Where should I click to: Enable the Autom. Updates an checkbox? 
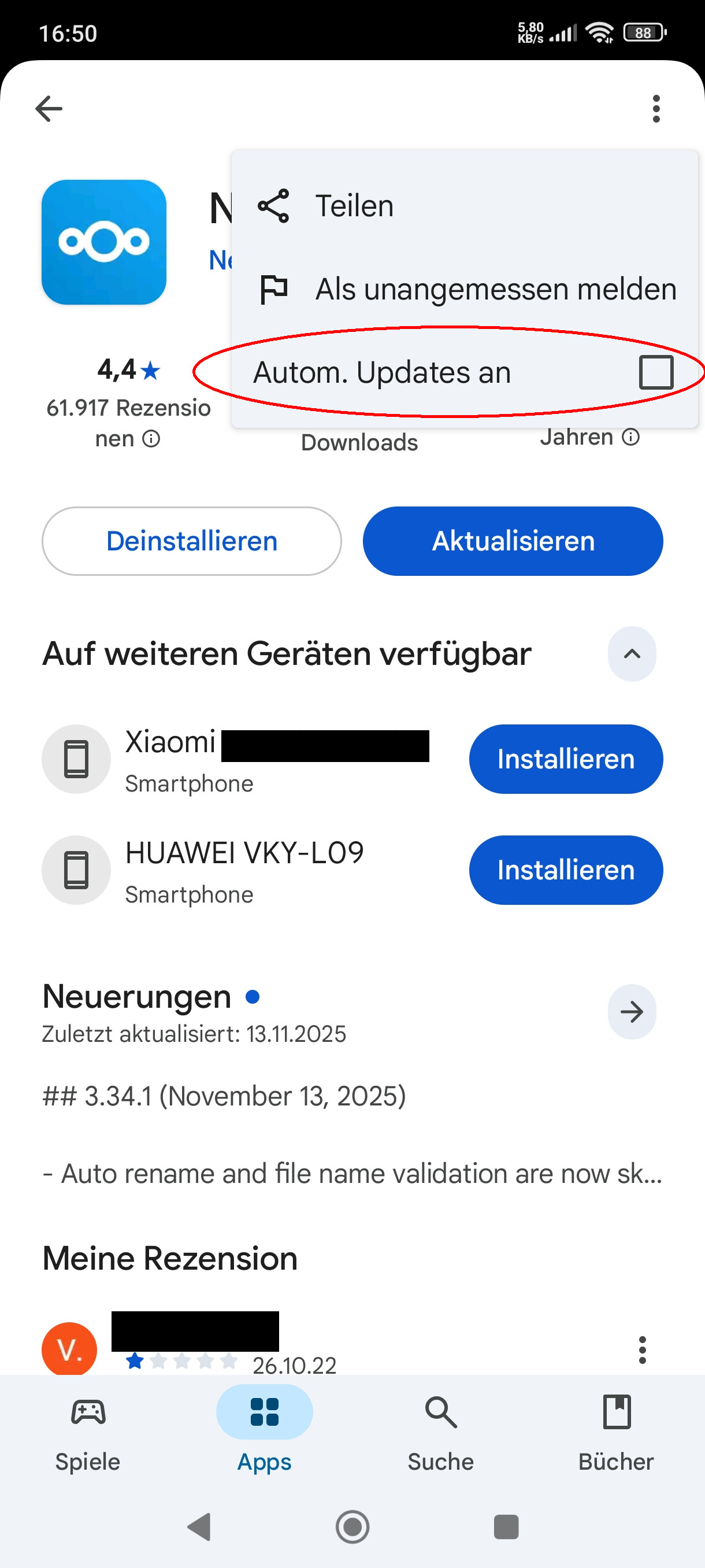point(656,372)
